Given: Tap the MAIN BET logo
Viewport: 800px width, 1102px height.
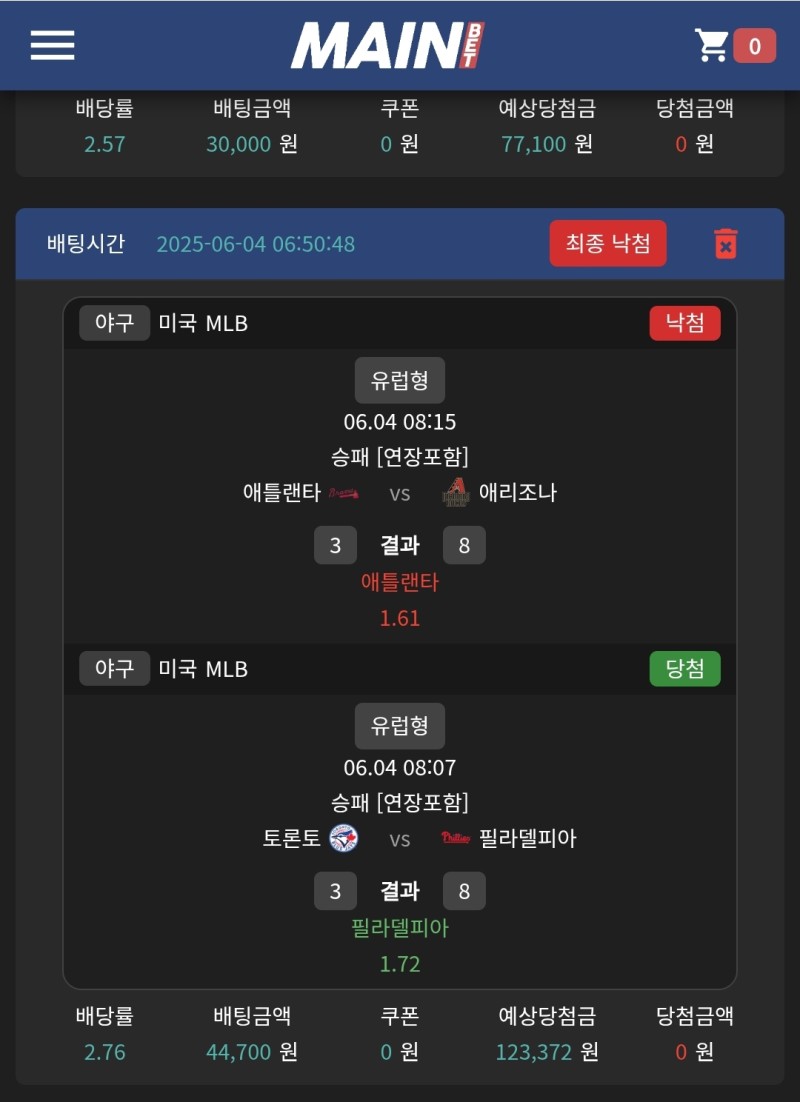Looking at the screenshot, I should pyautogui.click(x=388, y=45).
